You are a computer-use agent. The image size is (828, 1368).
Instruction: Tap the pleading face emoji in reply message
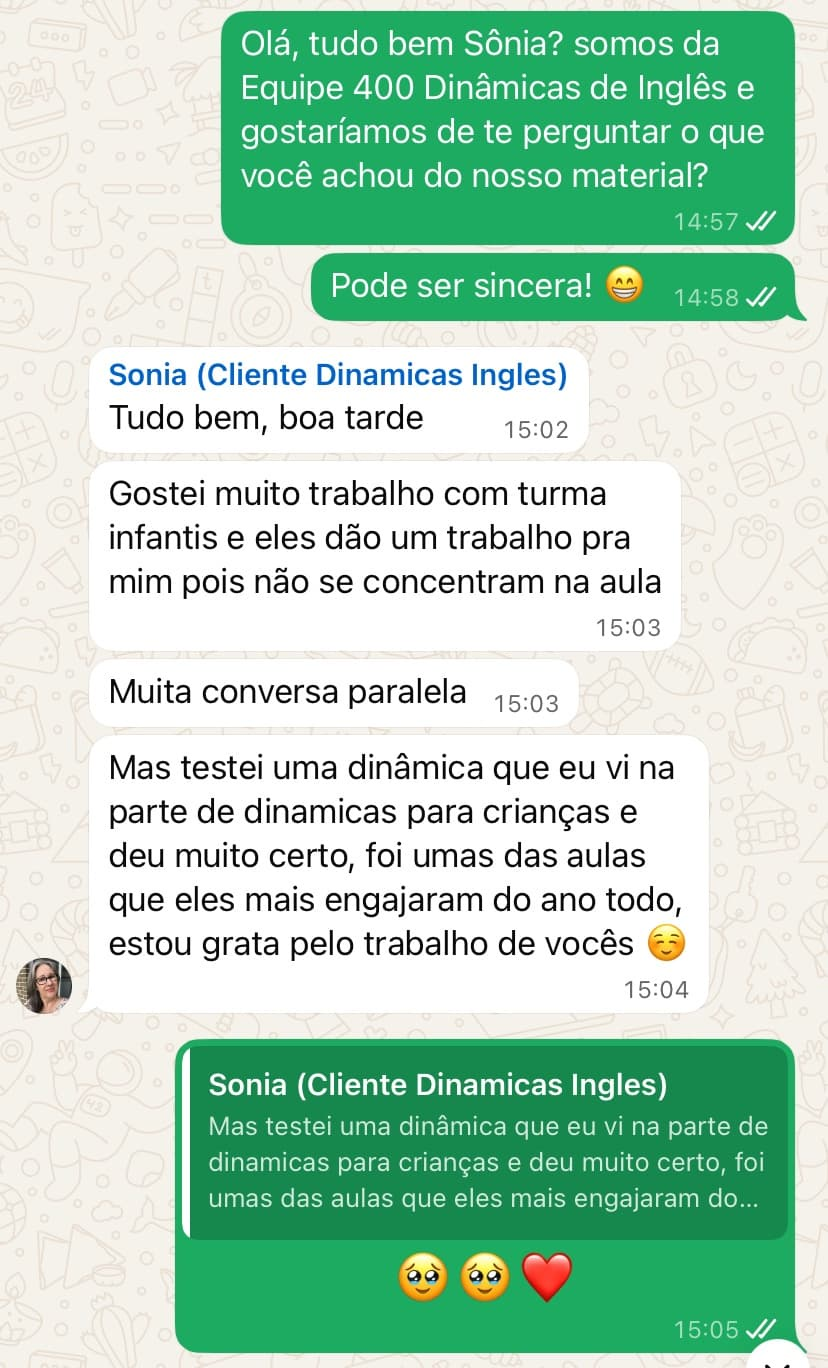click(x=422, y=1276)
